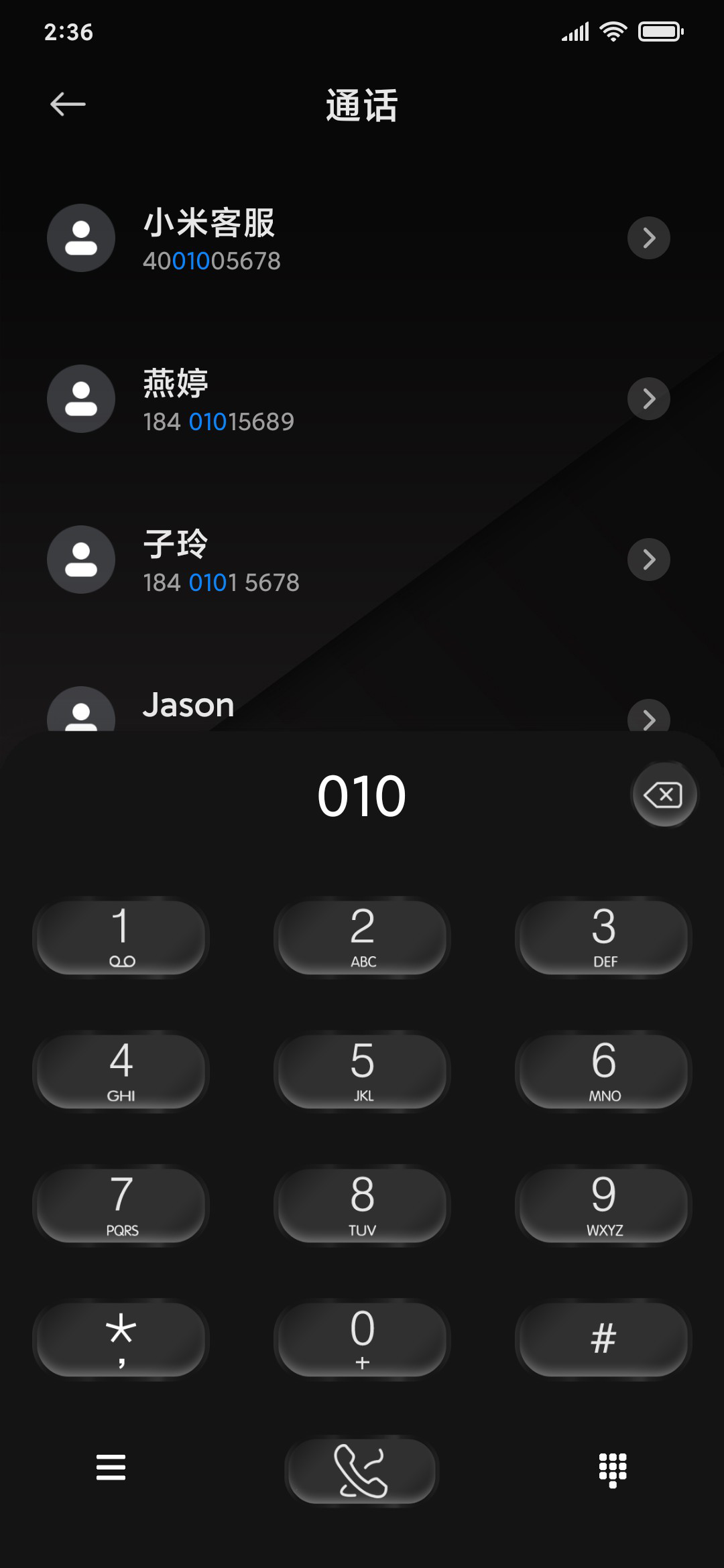Go back using the top-left arrow
This screenshot has height=1568, width=724.
click(68, 104)
